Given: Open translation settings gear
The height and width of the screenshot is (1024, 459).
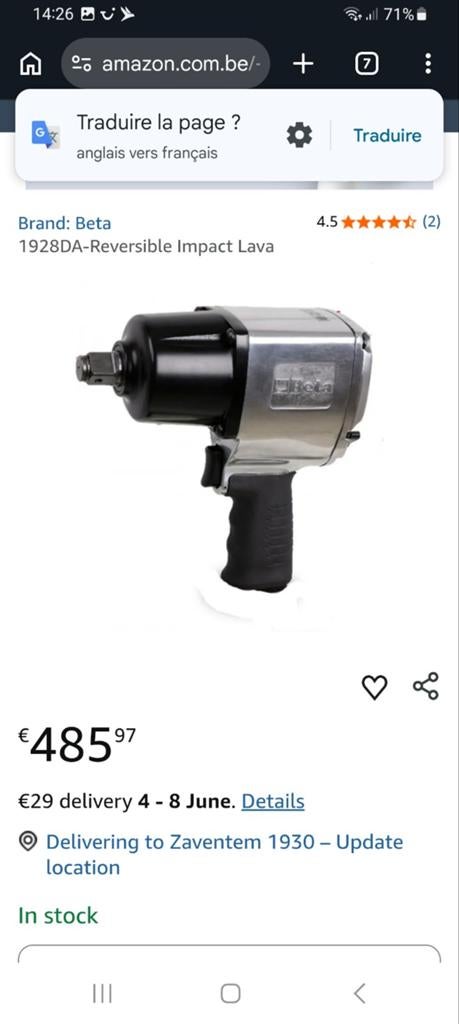Looking at the screenshot, I should click(299, 135).
